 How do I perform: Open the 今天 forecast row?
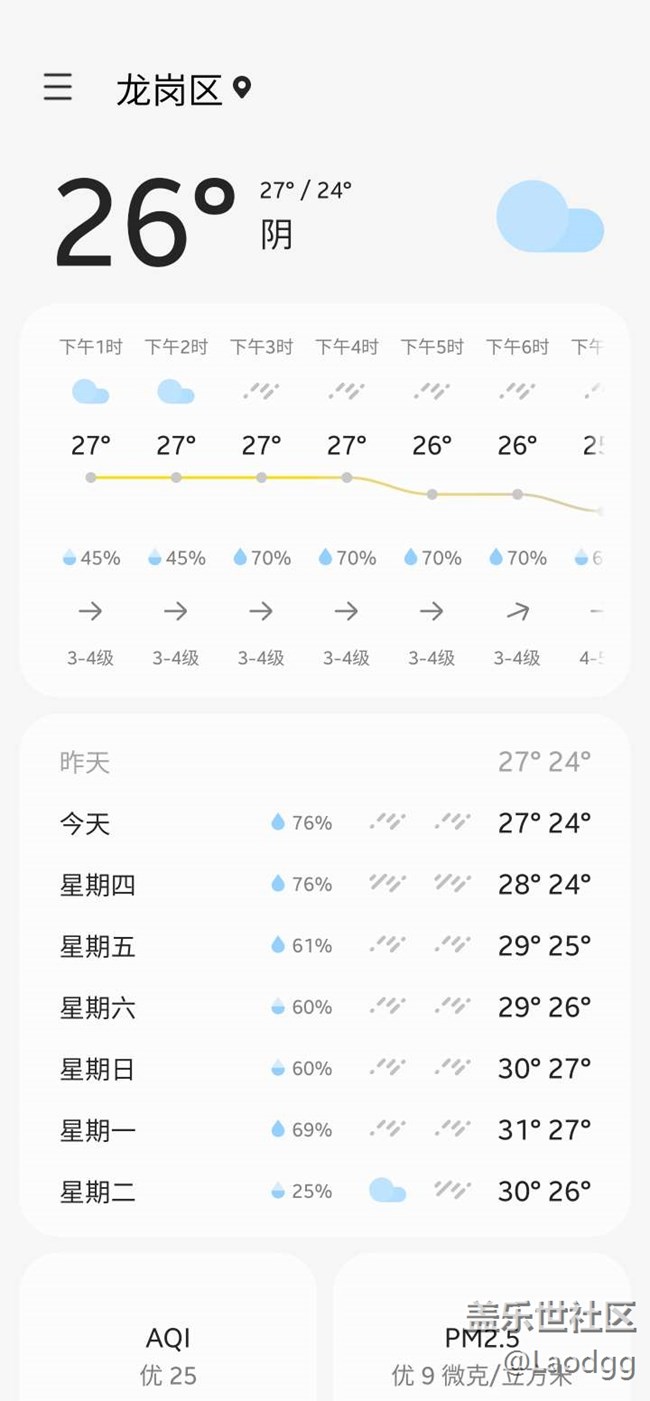point(325,823)
